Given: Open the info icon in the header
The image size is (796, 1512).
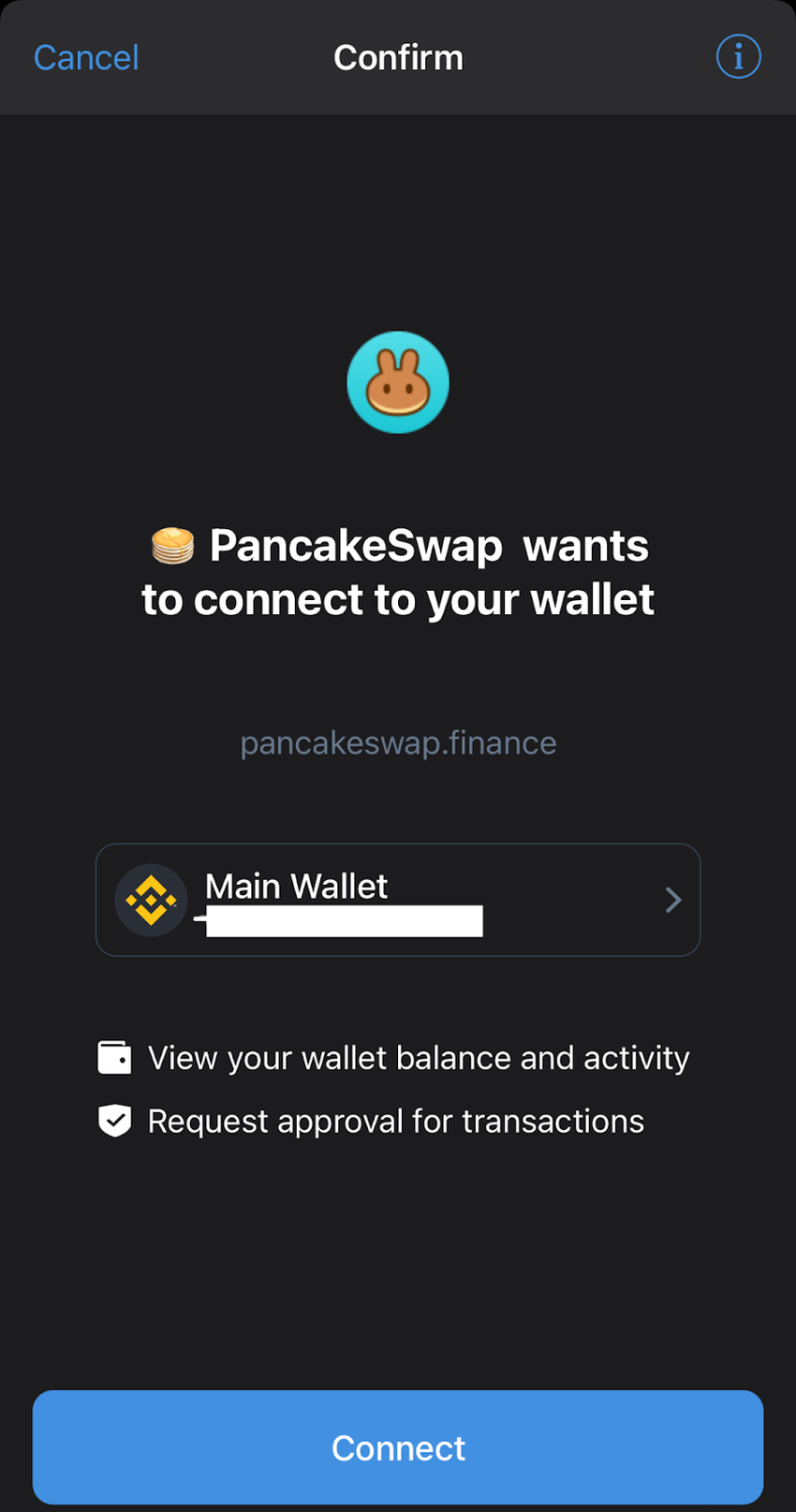Looking at the screenshot, I should pos(738,57).
